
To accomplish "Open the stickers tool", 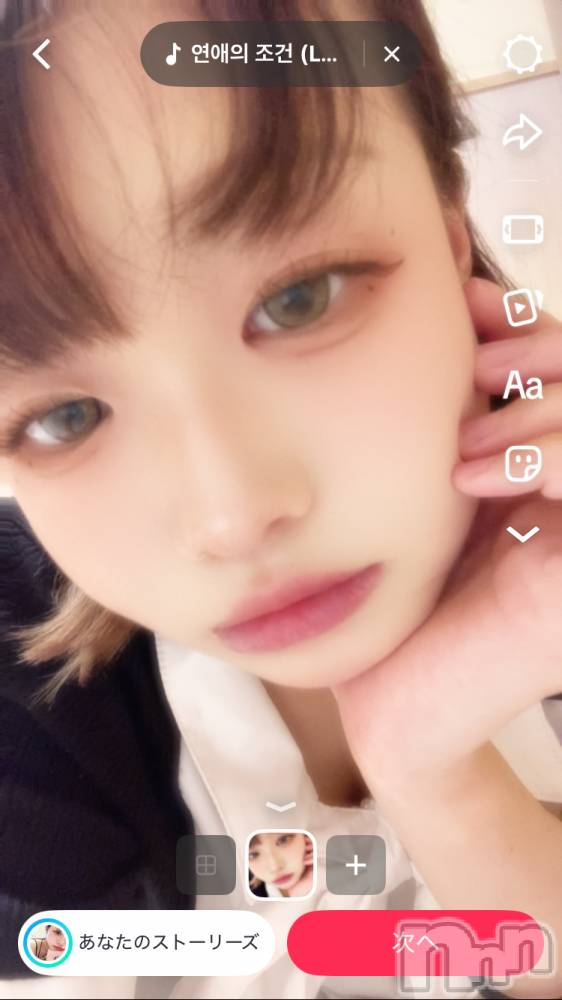I will [x=523, y=464].
